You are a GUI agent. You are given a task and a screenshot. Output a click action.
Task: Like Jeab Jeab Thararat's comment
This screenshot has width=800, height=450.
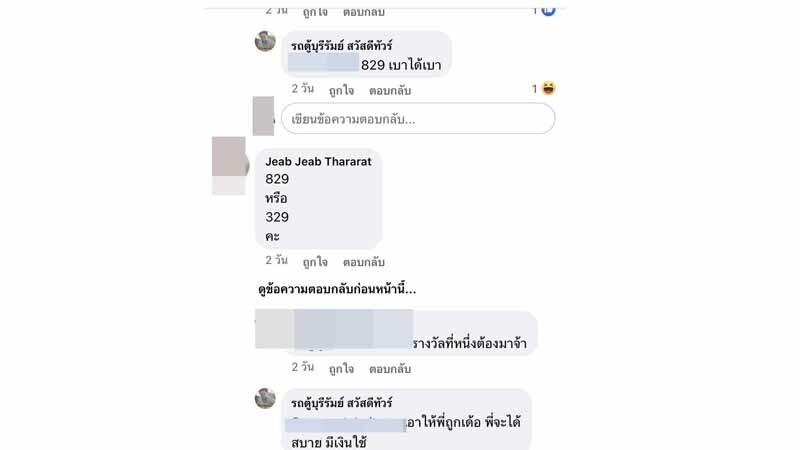[315, 262]
